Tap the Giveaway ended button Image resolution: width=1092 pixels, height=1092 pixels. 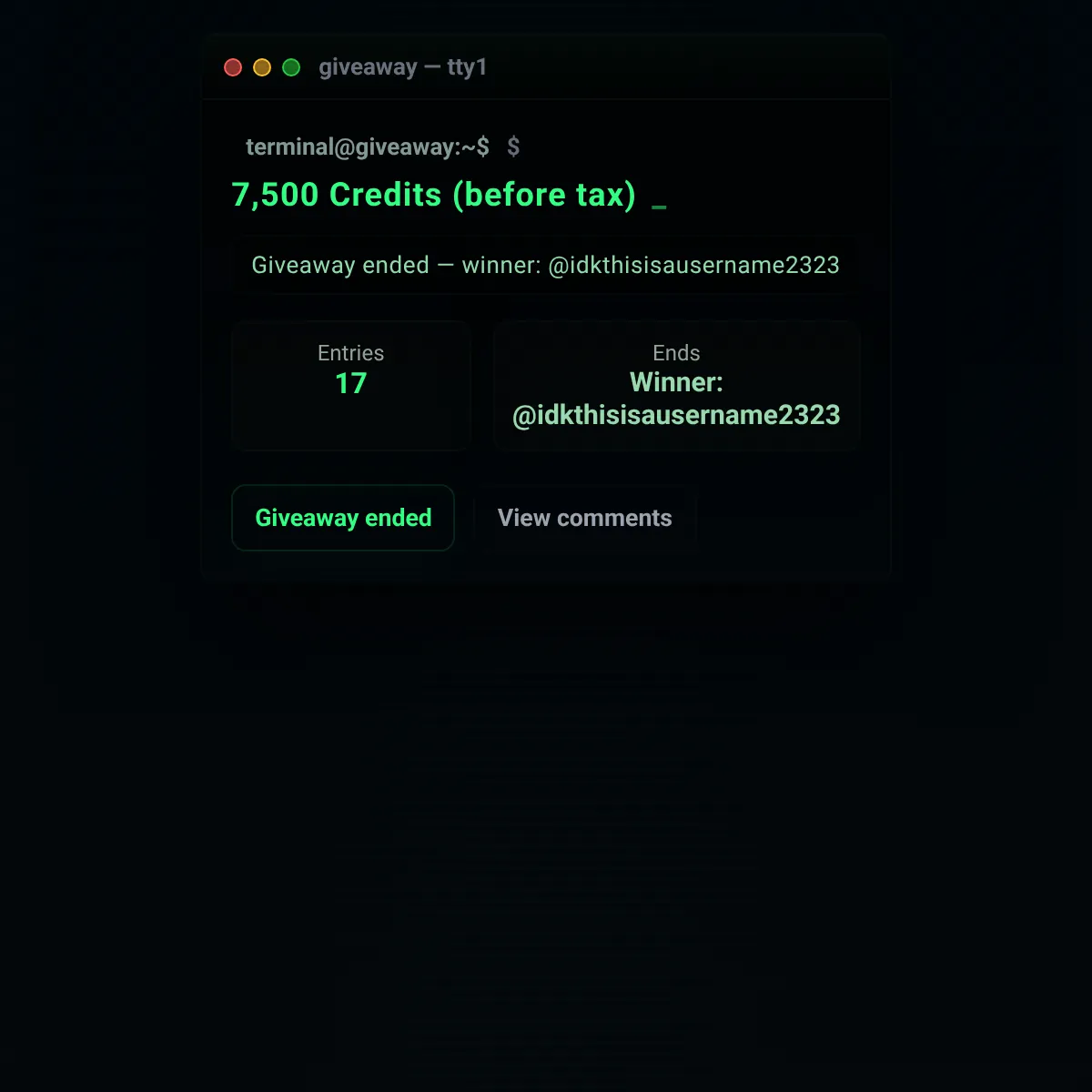click(x=343, y=518)
